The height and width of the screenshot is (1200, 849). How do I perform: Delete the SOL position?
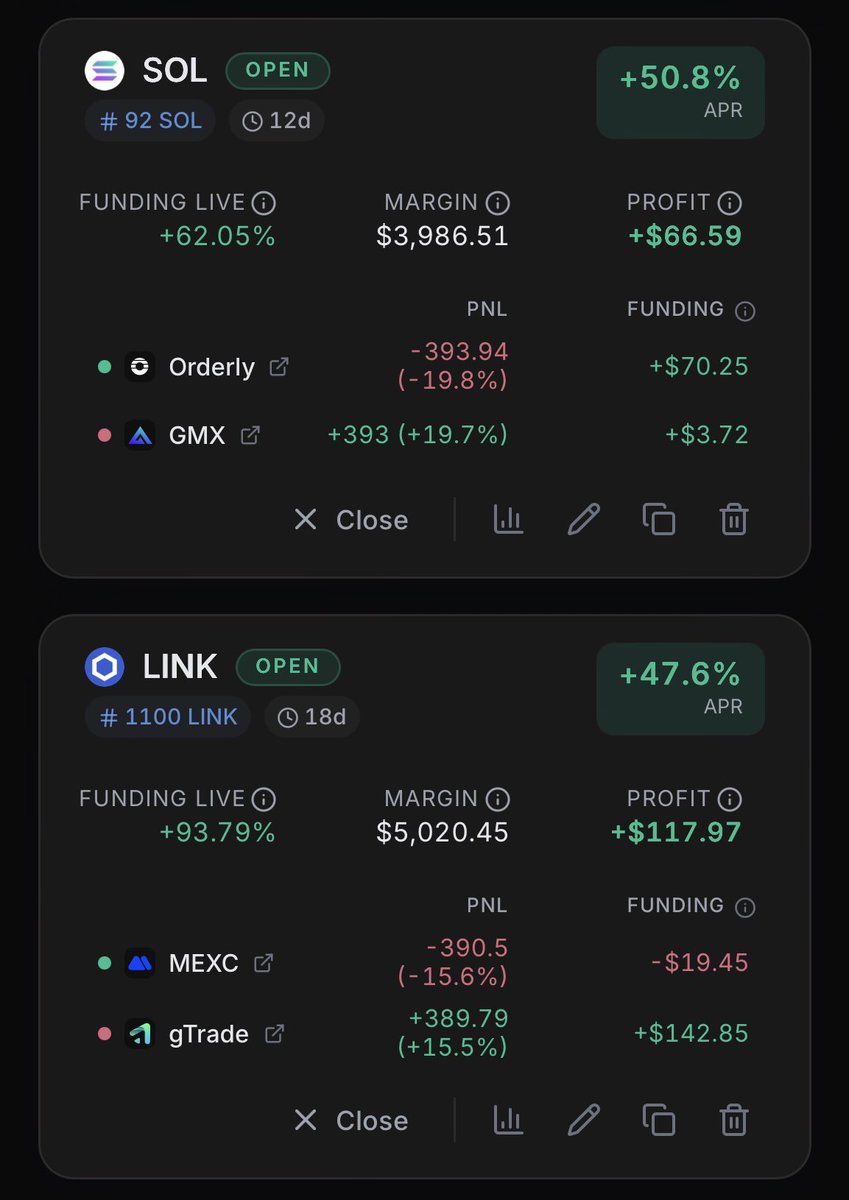coord(734,520)
